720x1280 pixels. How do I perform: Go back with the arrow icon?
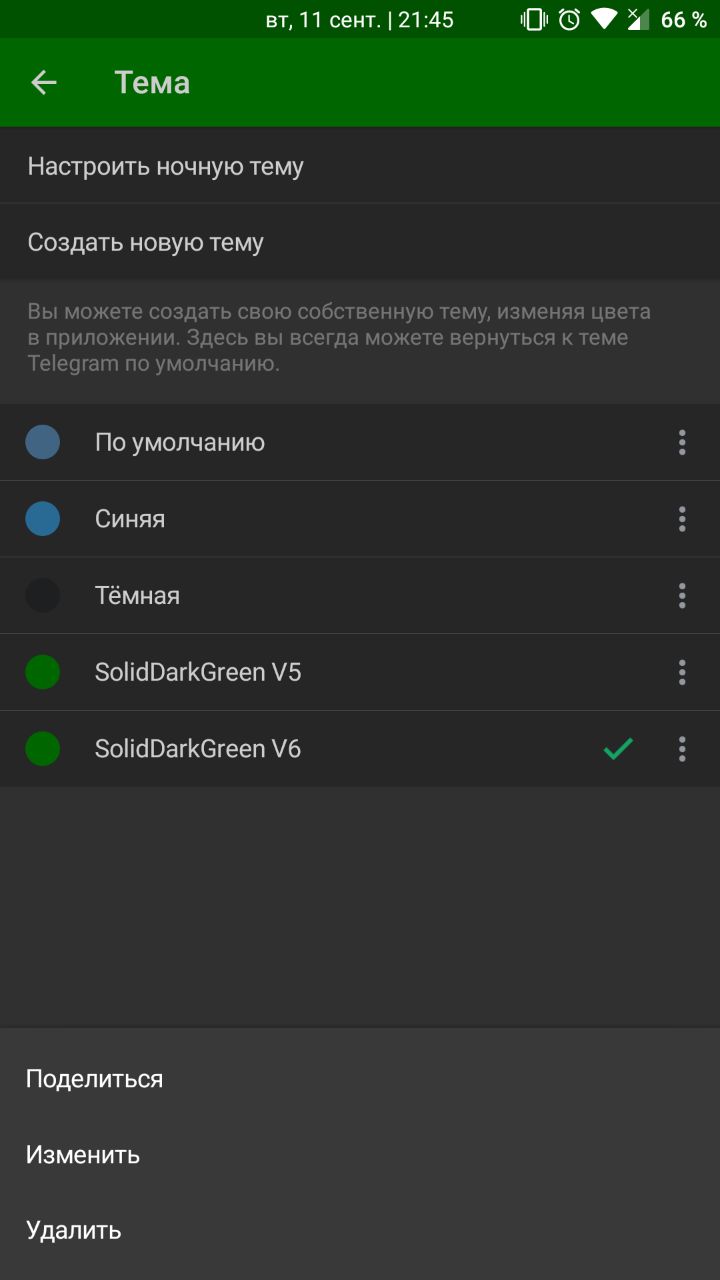click(x=44, y=83)
